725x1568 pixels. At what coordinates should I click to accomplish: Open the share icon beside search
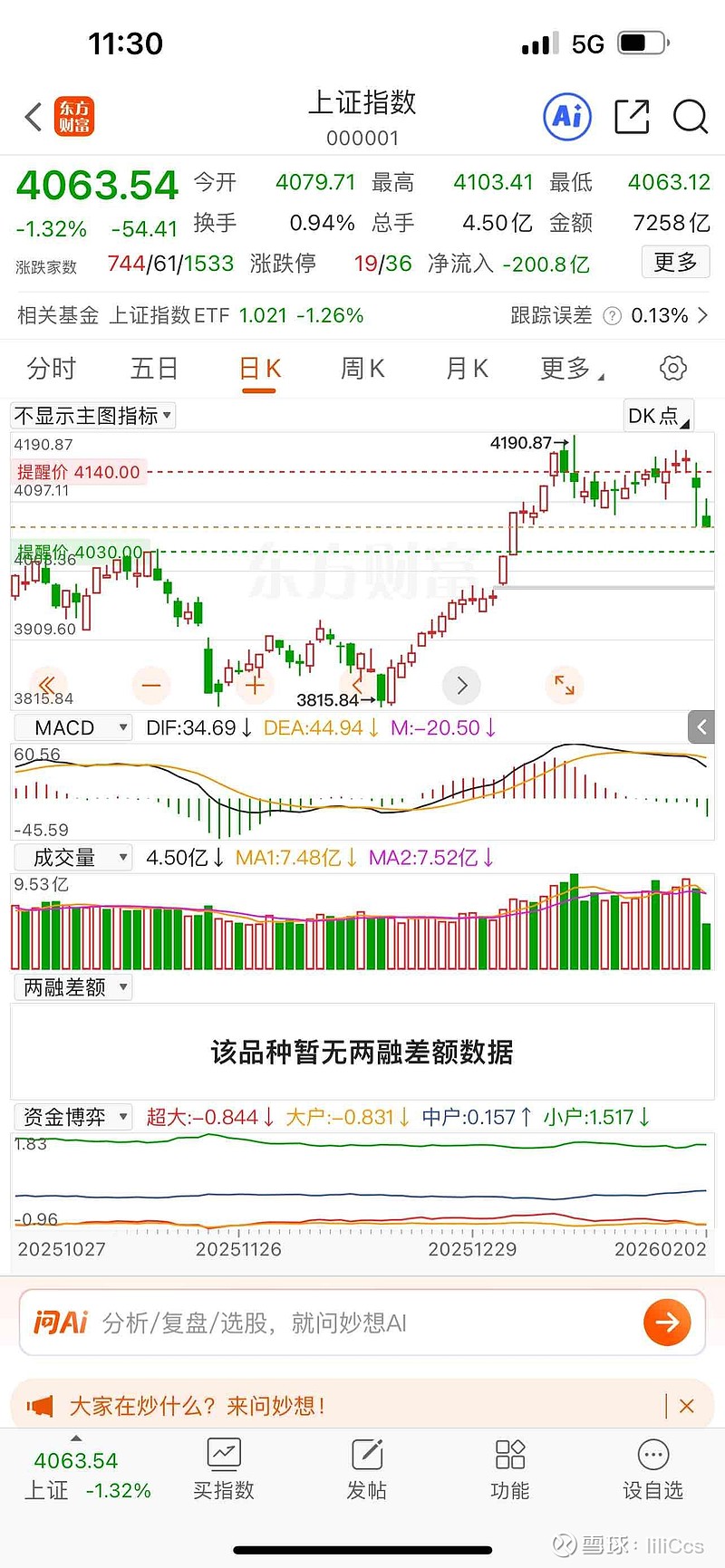pos(632,117)
